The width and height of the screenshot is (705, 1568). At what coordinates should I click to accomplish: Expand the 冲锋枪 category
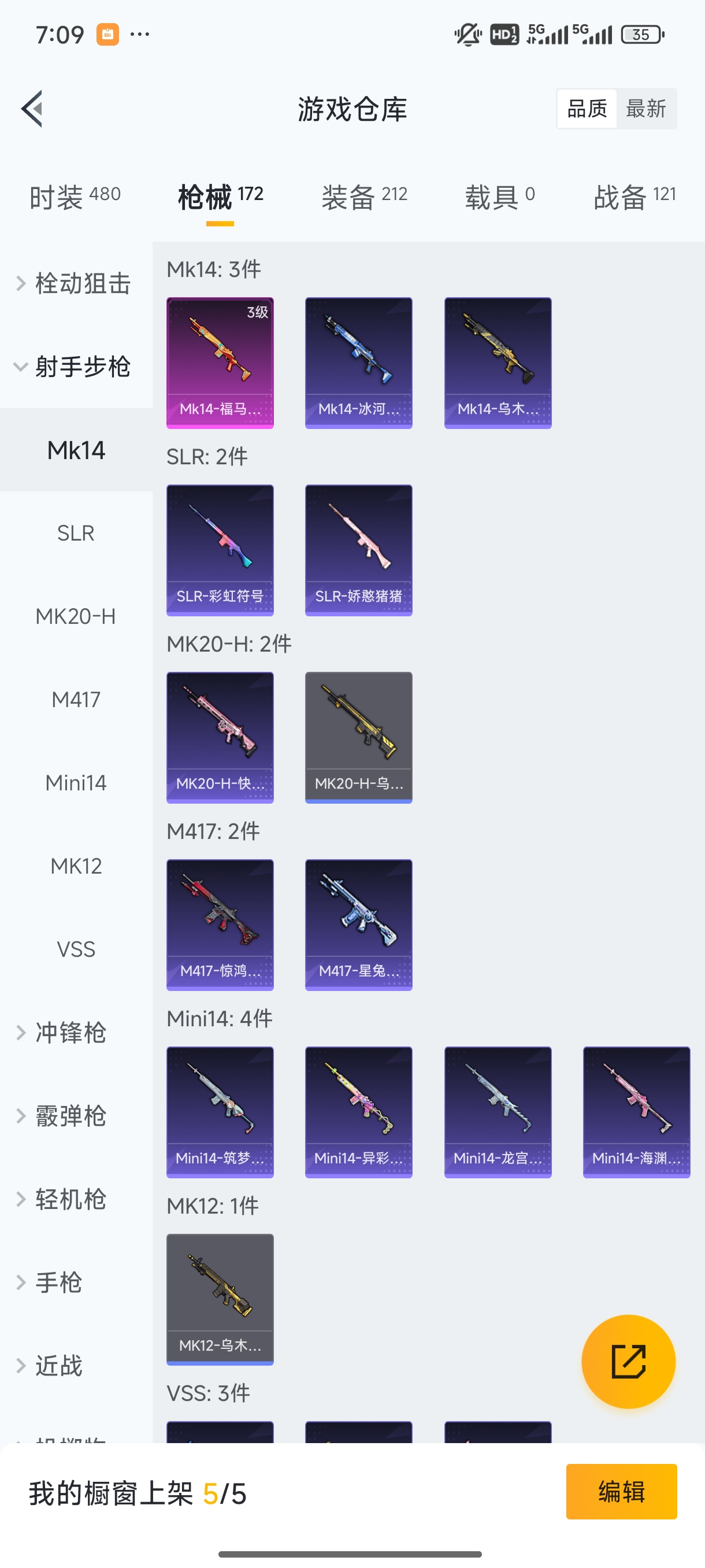pos(70,1033)
